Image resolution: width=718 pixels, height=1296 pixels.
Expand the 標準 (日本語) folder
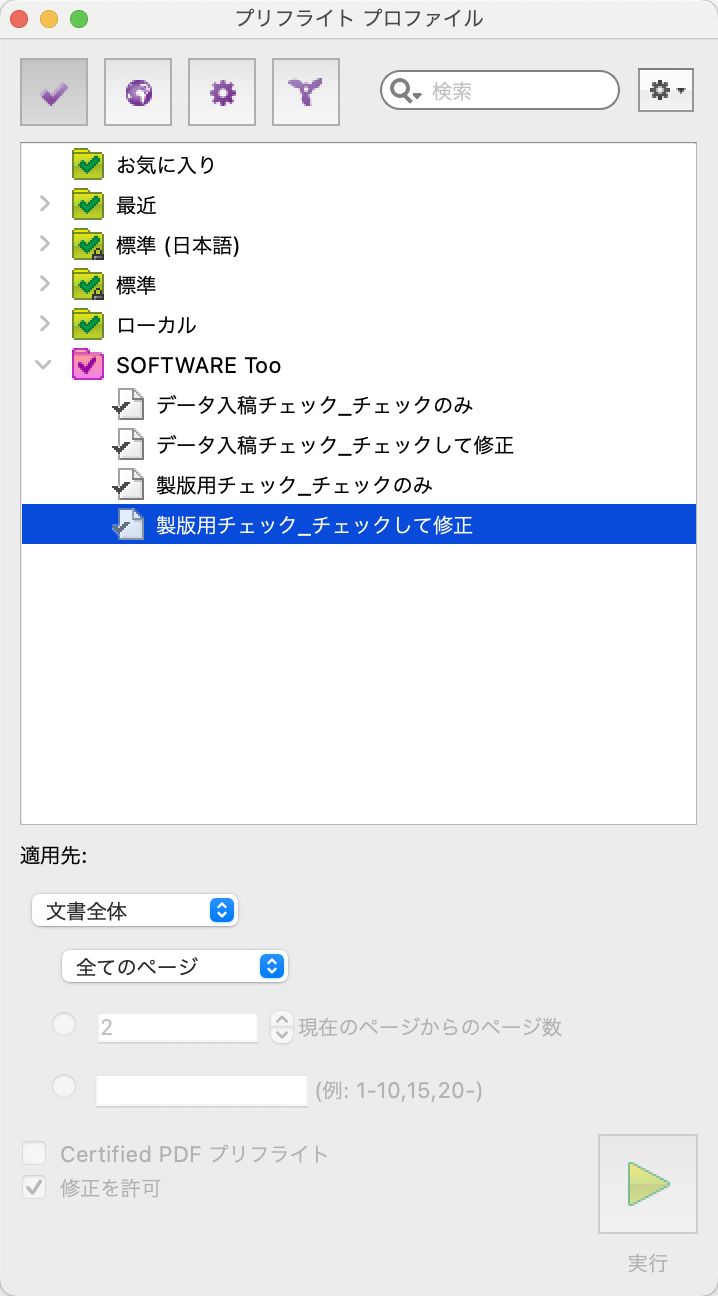click(x=44, y=244)
